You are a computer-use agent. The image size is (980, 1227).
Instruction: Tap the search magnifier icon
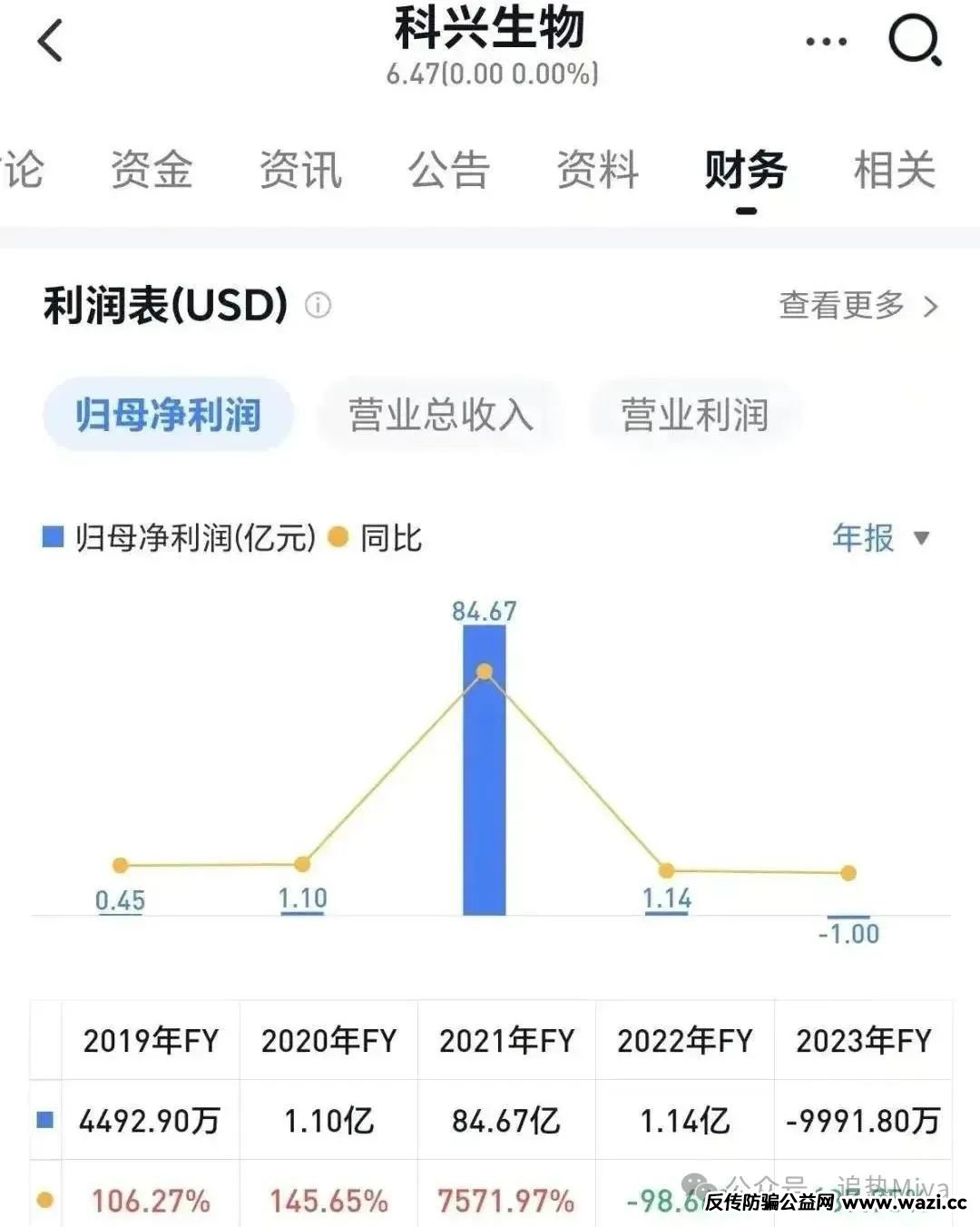(x=913, y=42)
